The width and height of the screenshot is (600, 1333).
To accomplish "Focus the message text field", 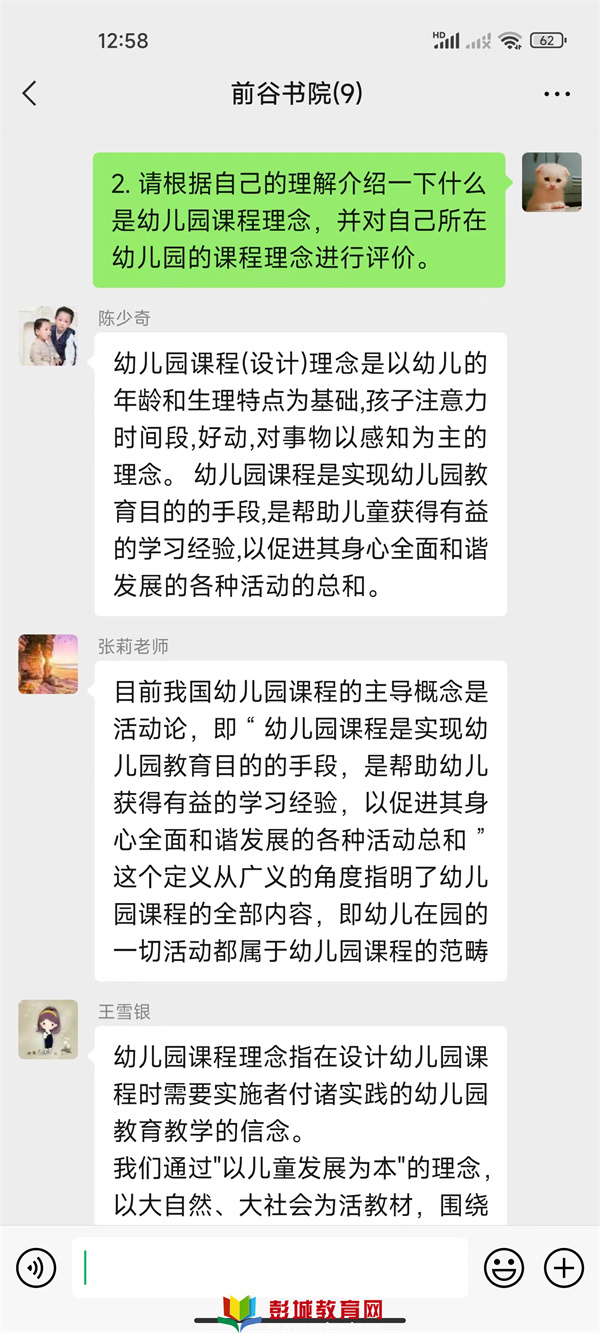I will tap(270, 1268).
